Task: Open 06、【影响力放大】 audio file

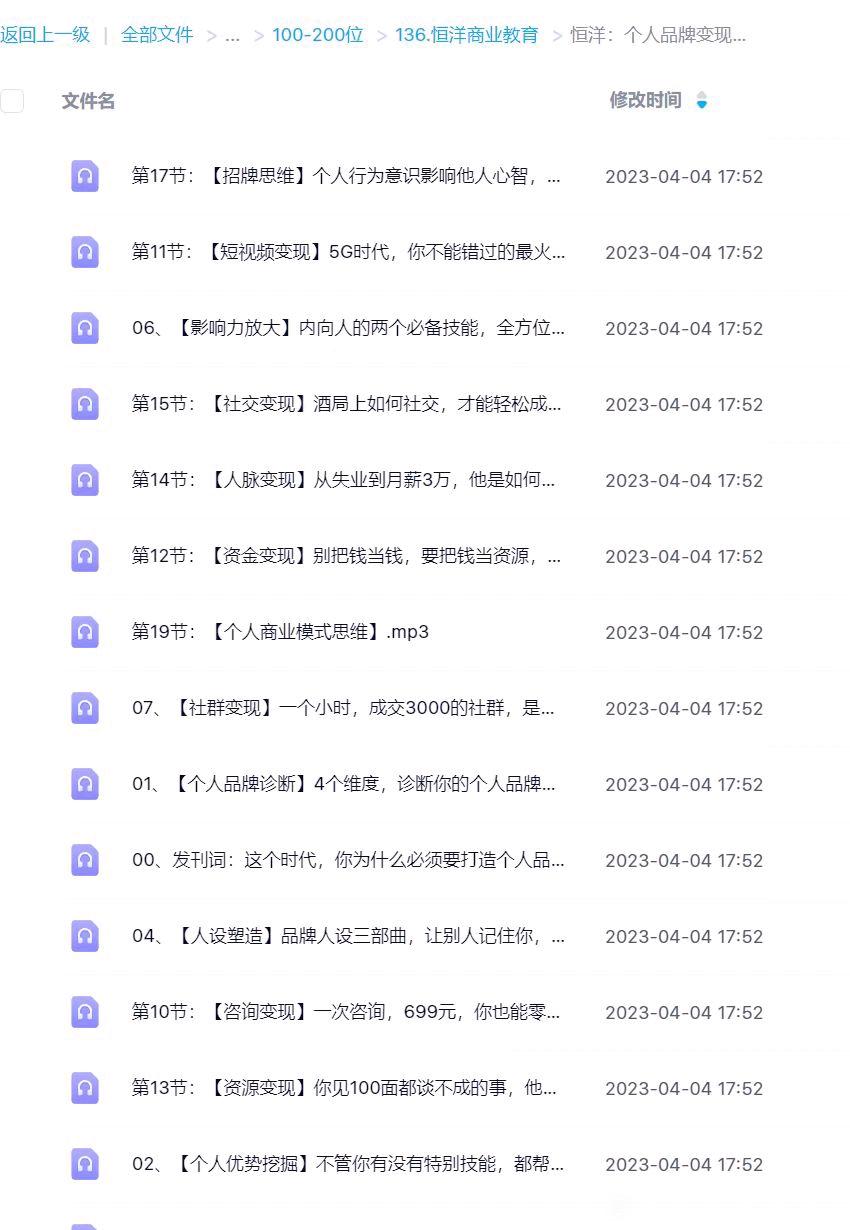Action: click(x=348, y=328)
